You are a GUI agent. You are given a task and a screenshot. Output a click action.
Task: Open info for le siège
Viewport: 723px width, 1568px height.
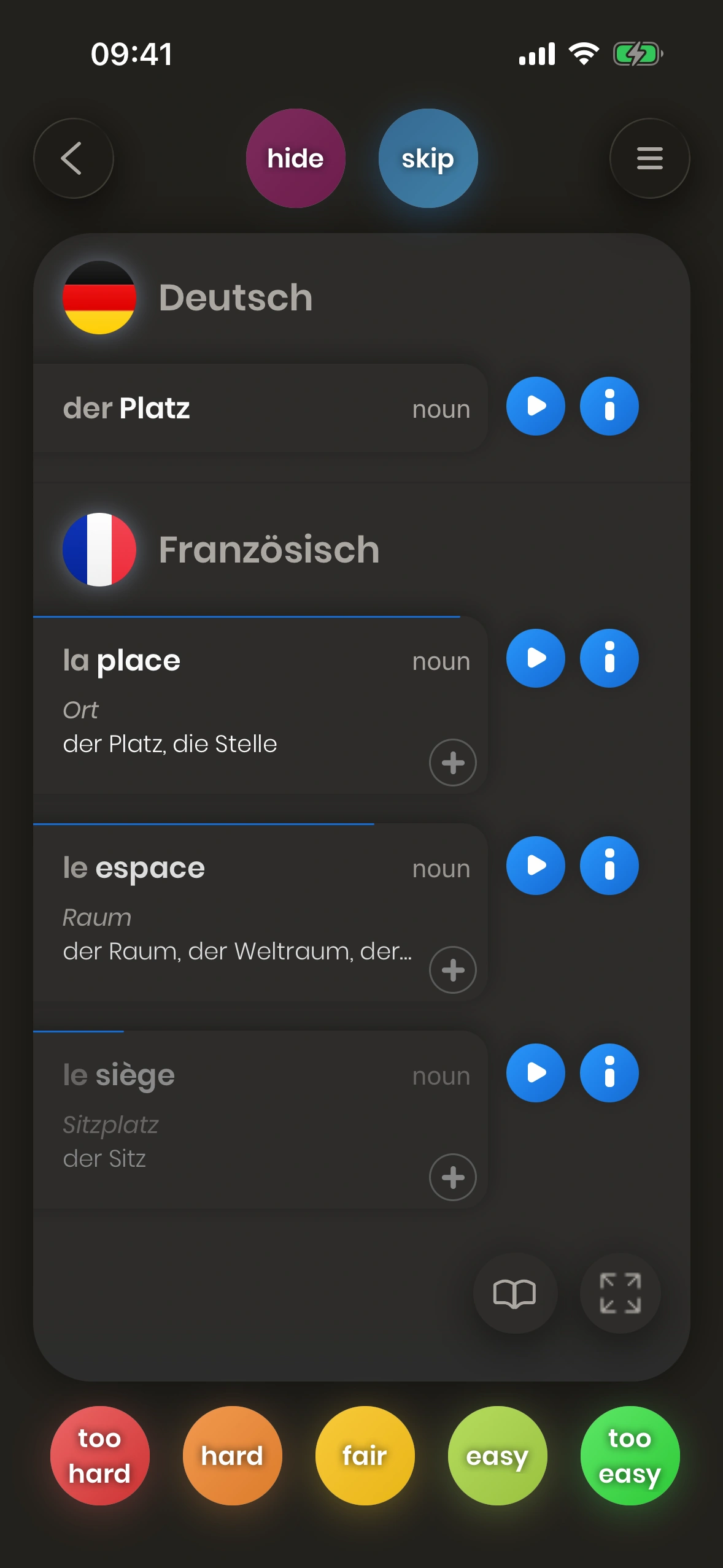[609, 1073]
